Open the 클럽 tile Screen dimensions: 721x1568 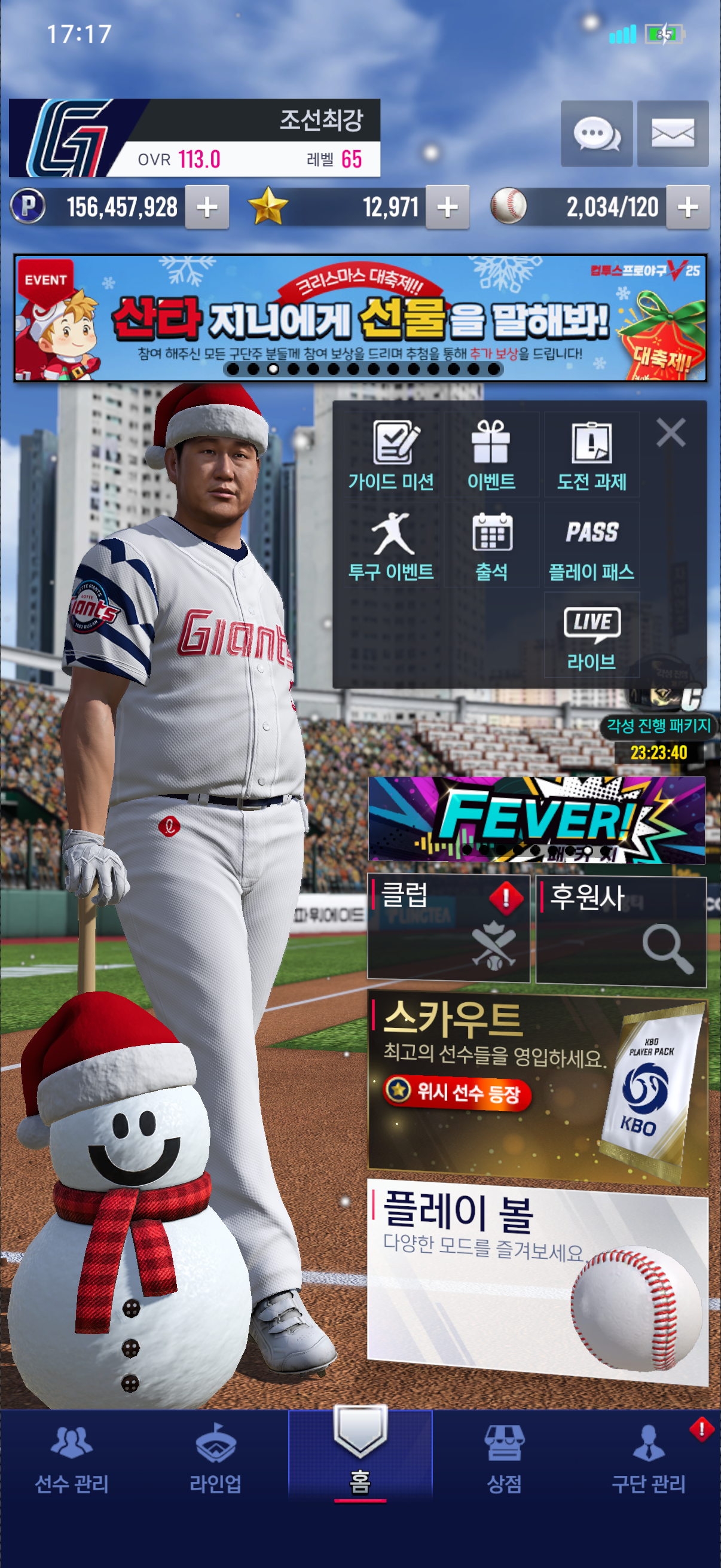pyautogui.click(x=448, y=928)
